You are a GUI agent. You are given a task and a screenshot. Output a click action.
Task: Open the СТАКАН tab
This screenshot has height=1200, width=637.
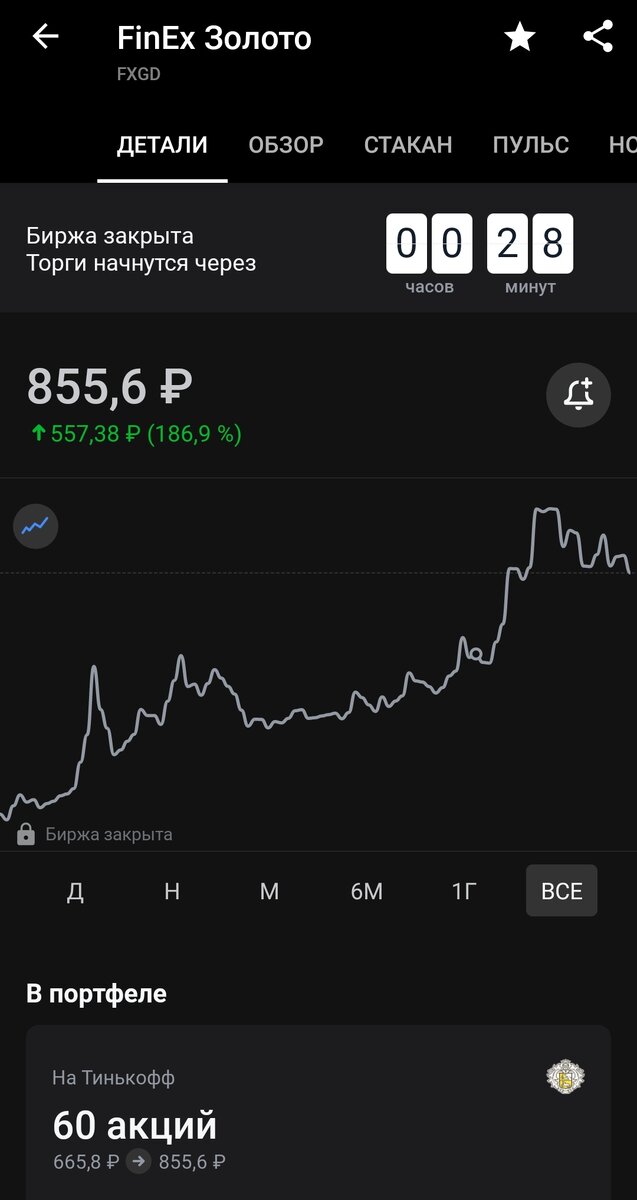point(408,145)
